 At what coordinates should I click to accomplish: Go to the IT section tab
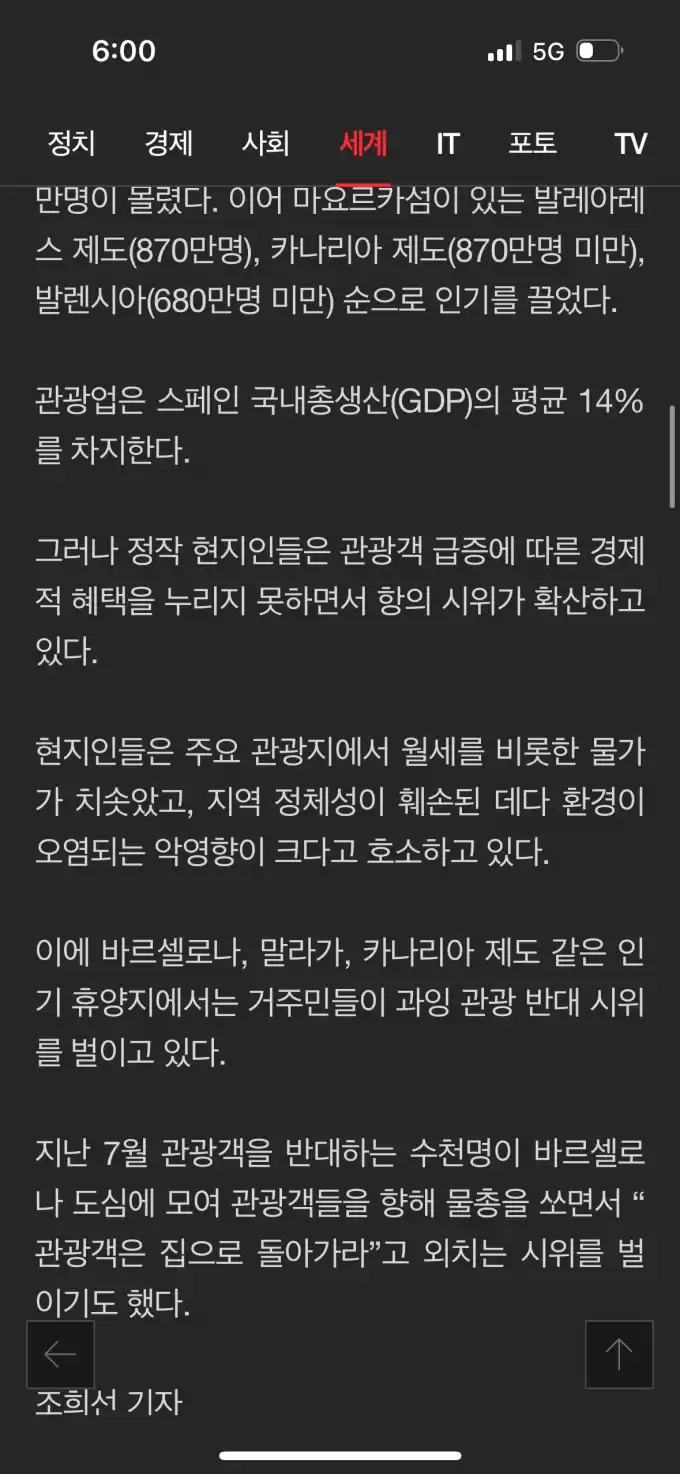pyautogui.click(x=447, y=144)
